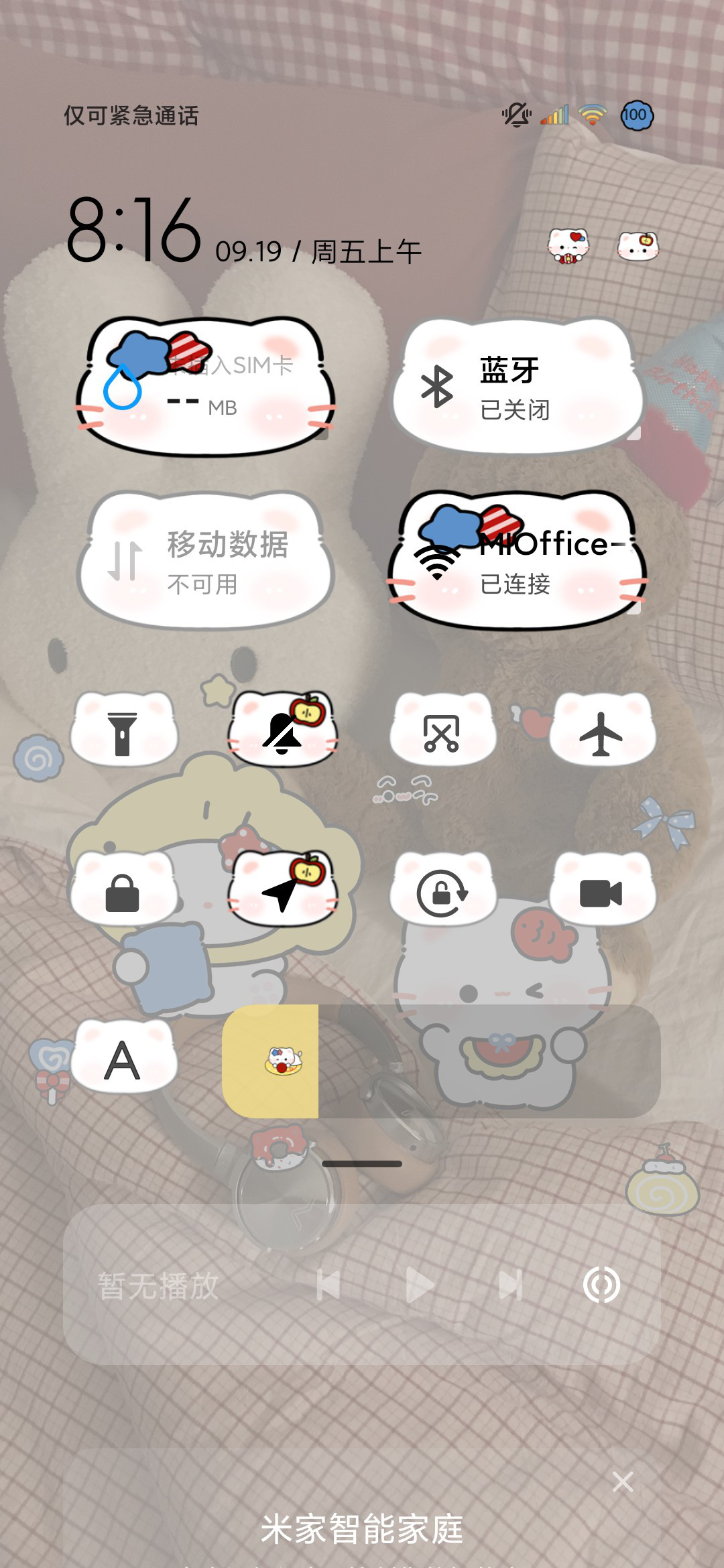Set brightness on the yellow slider
The image size is (724, 1568).
coord(441,1061)
